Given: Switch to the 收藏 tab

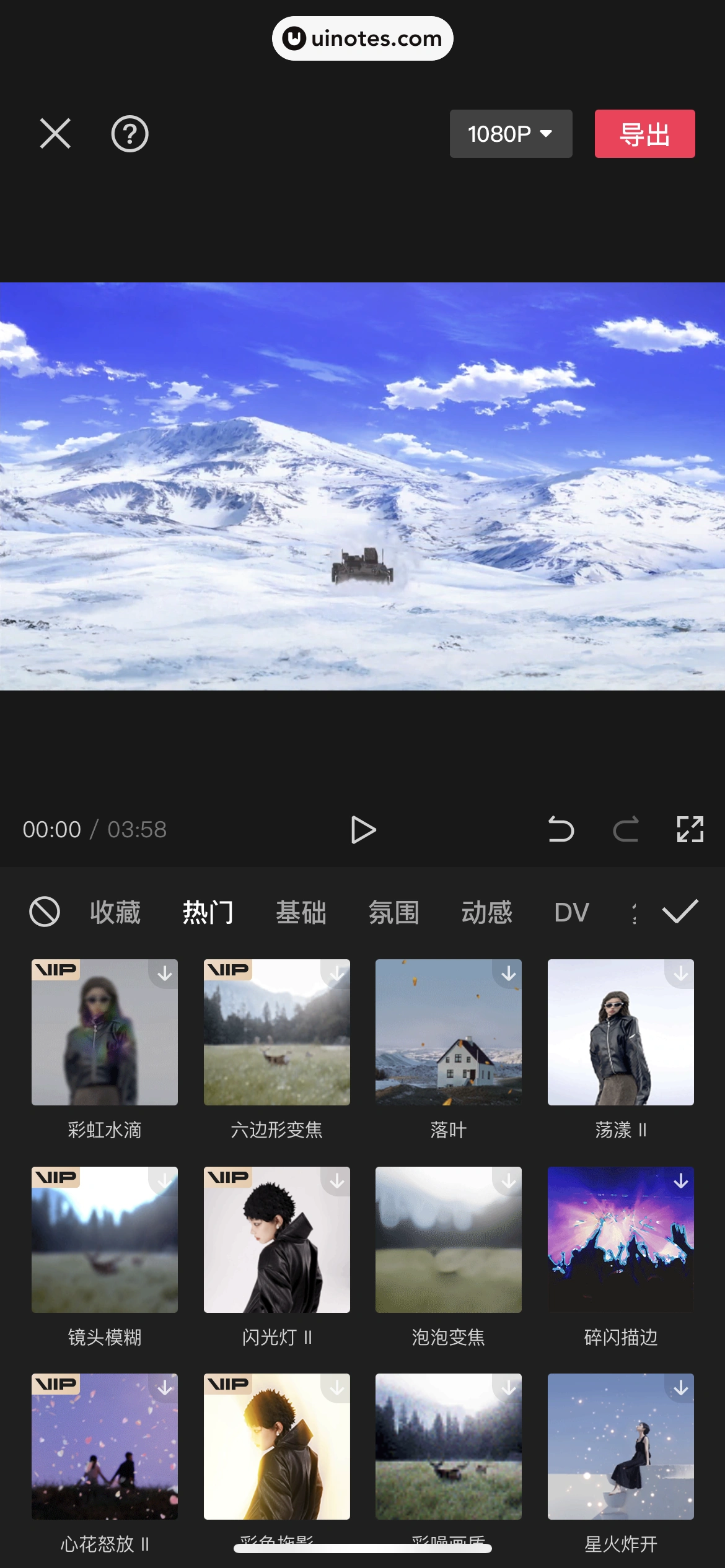Looking at the screenshot, I should point(116,912).
